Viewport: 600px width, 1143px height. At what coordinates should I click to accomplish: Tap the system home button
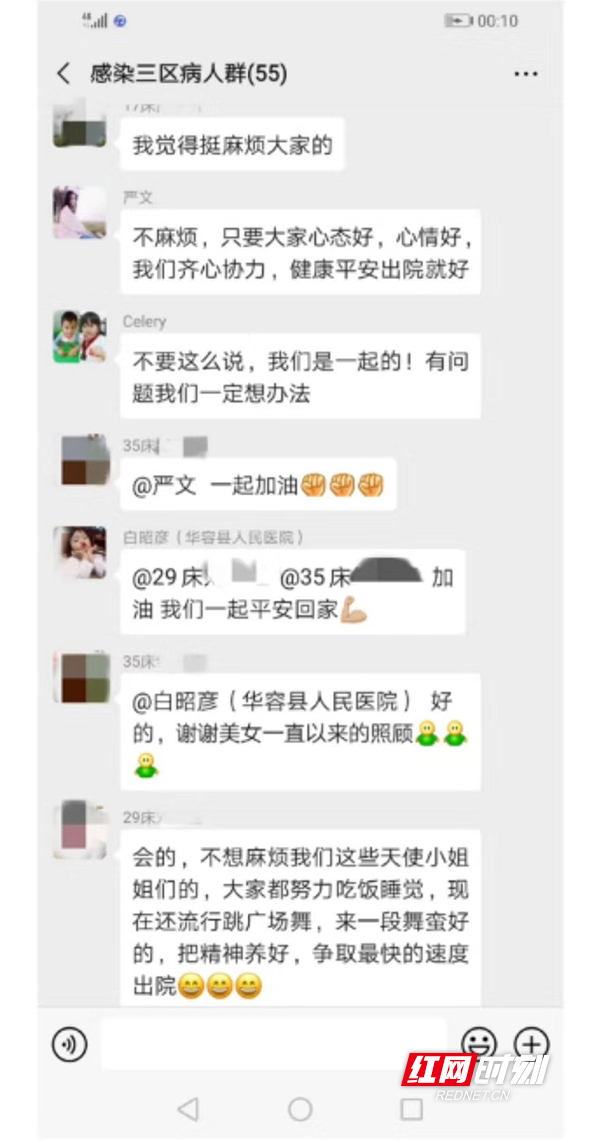tap(300, 1108)
